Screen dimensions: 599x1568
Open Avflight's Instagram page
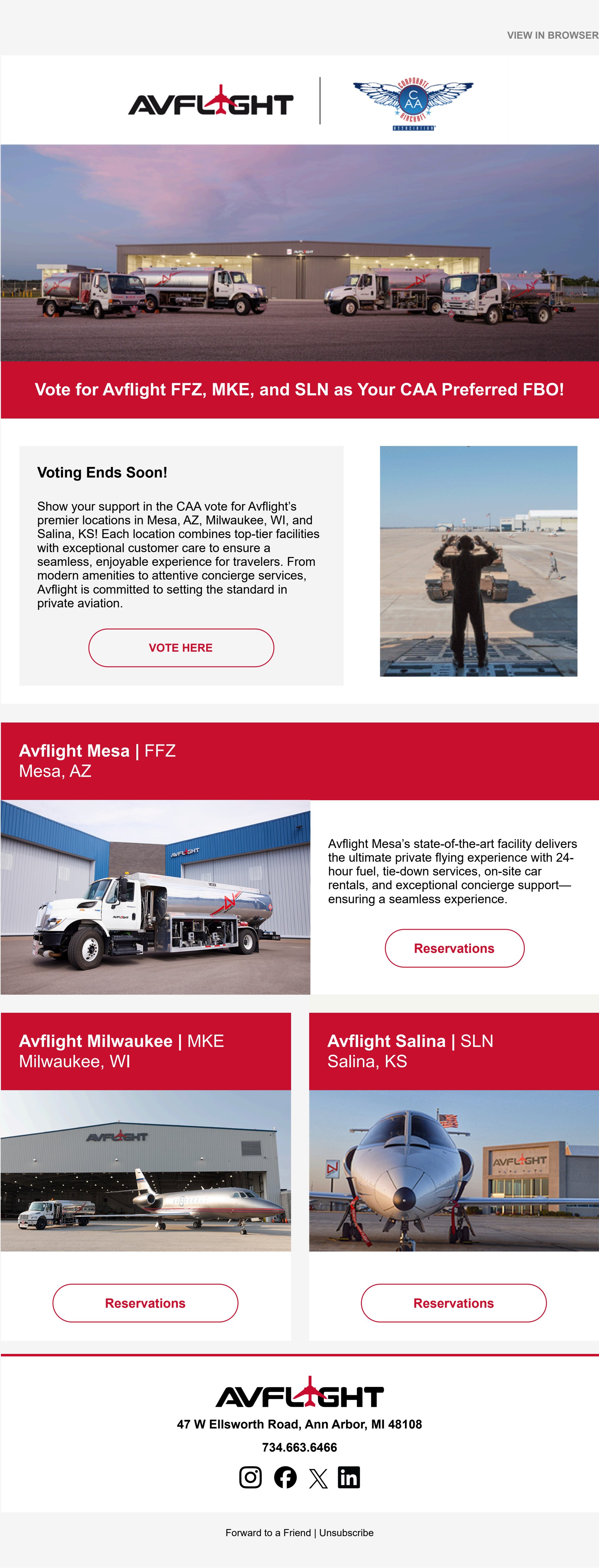point(250,1477)
